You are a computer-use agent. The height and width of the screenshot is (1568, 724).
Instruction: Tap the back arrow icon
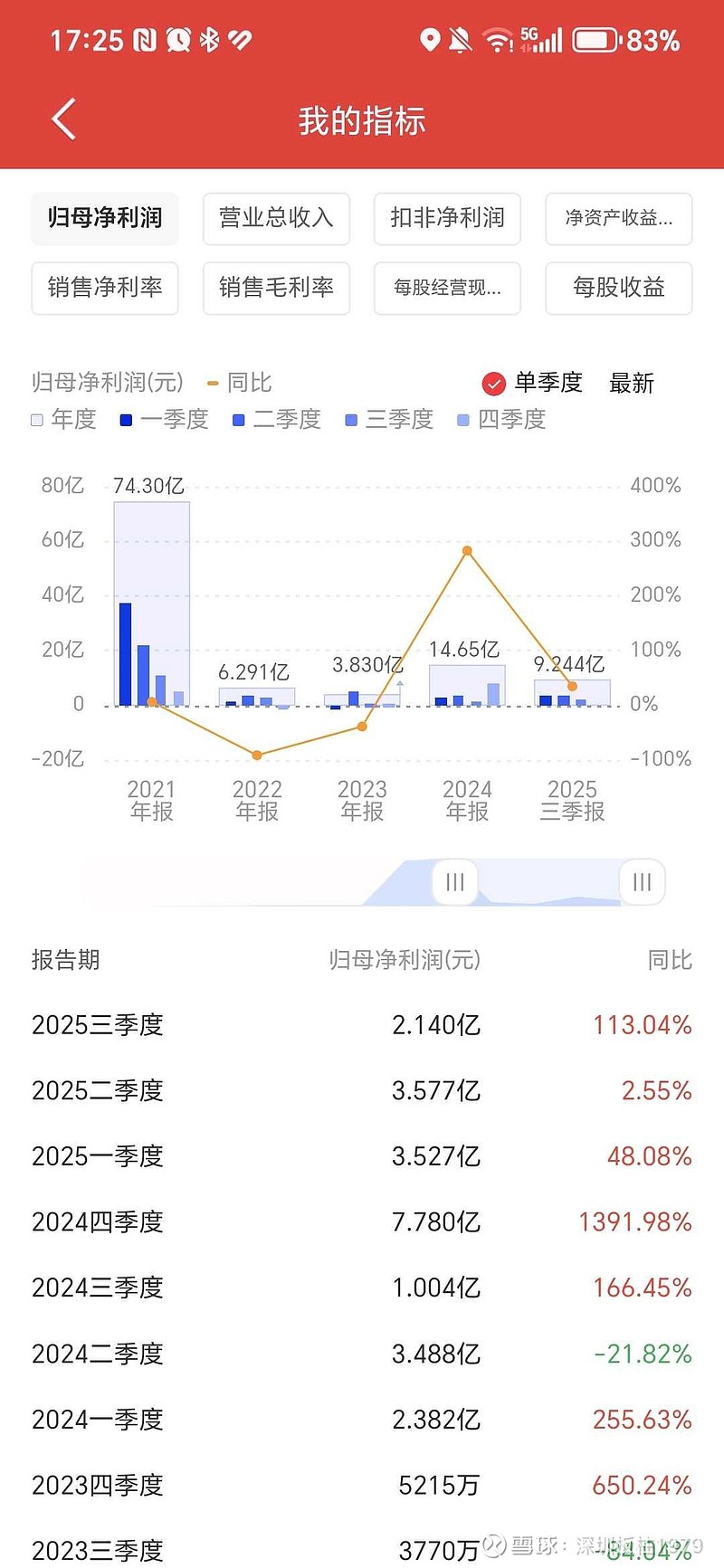point(63,119)
